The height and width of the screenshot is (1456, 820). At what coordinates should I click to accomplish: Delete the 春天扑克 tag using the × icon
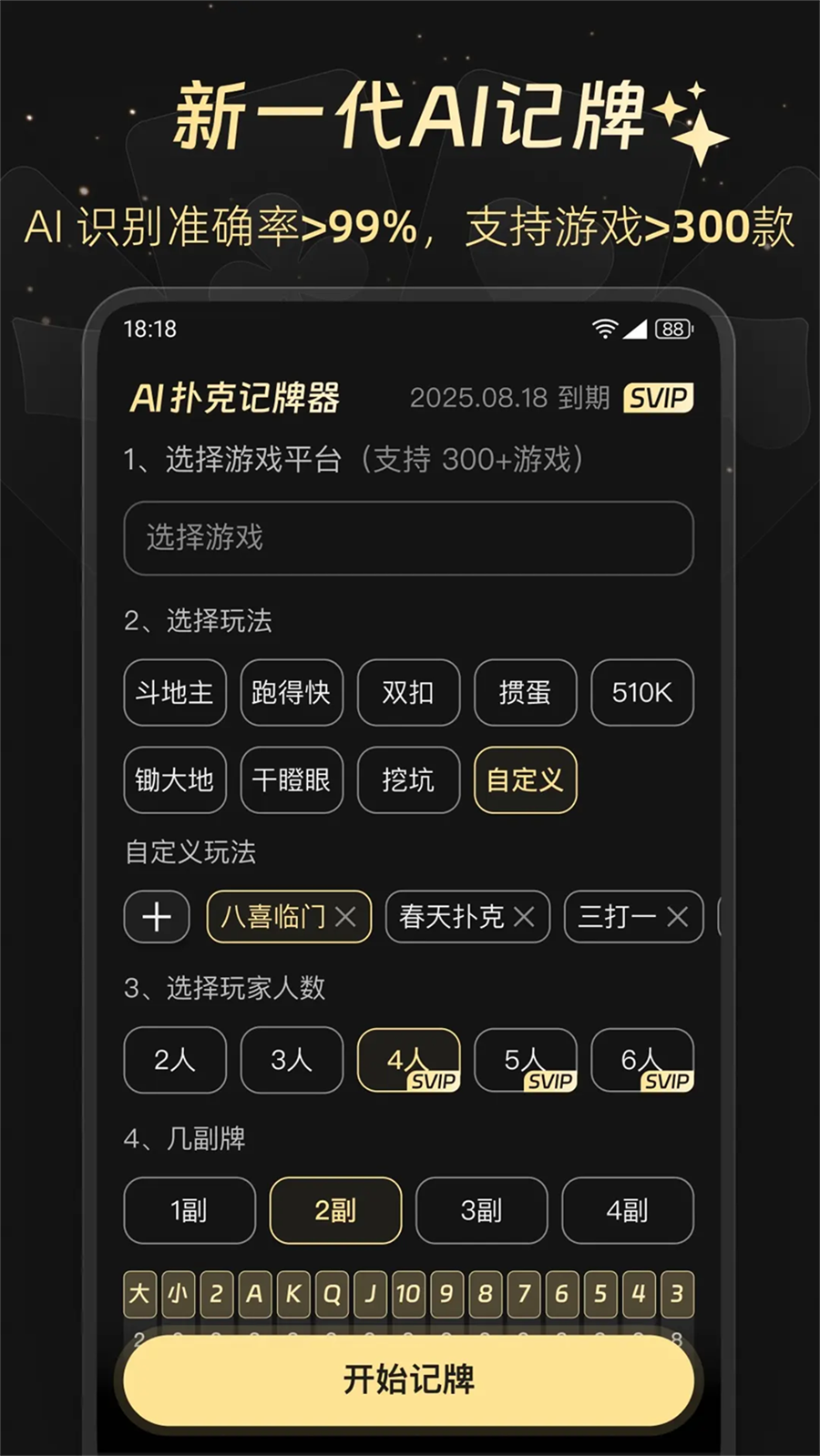(x=524, y=917)
